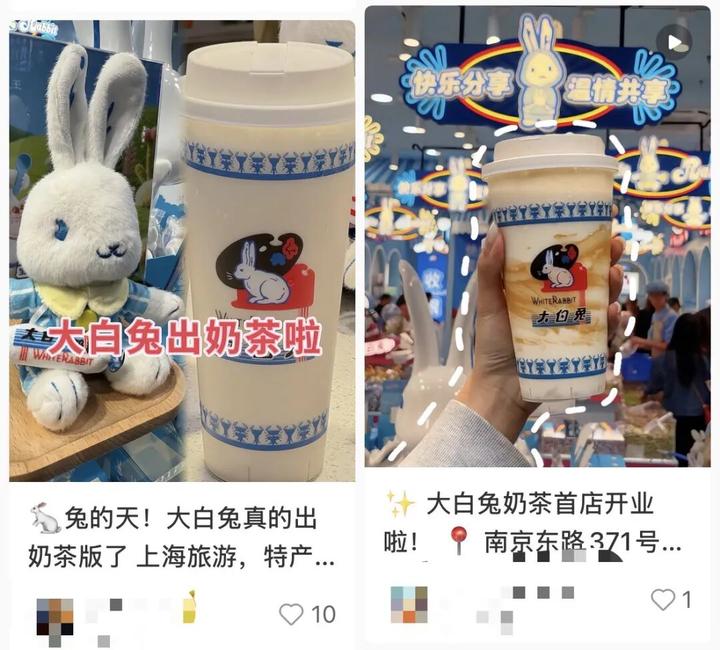
Task: Like the 大白兔奶茶首店开业 post
Action: (x=663, y=600)
